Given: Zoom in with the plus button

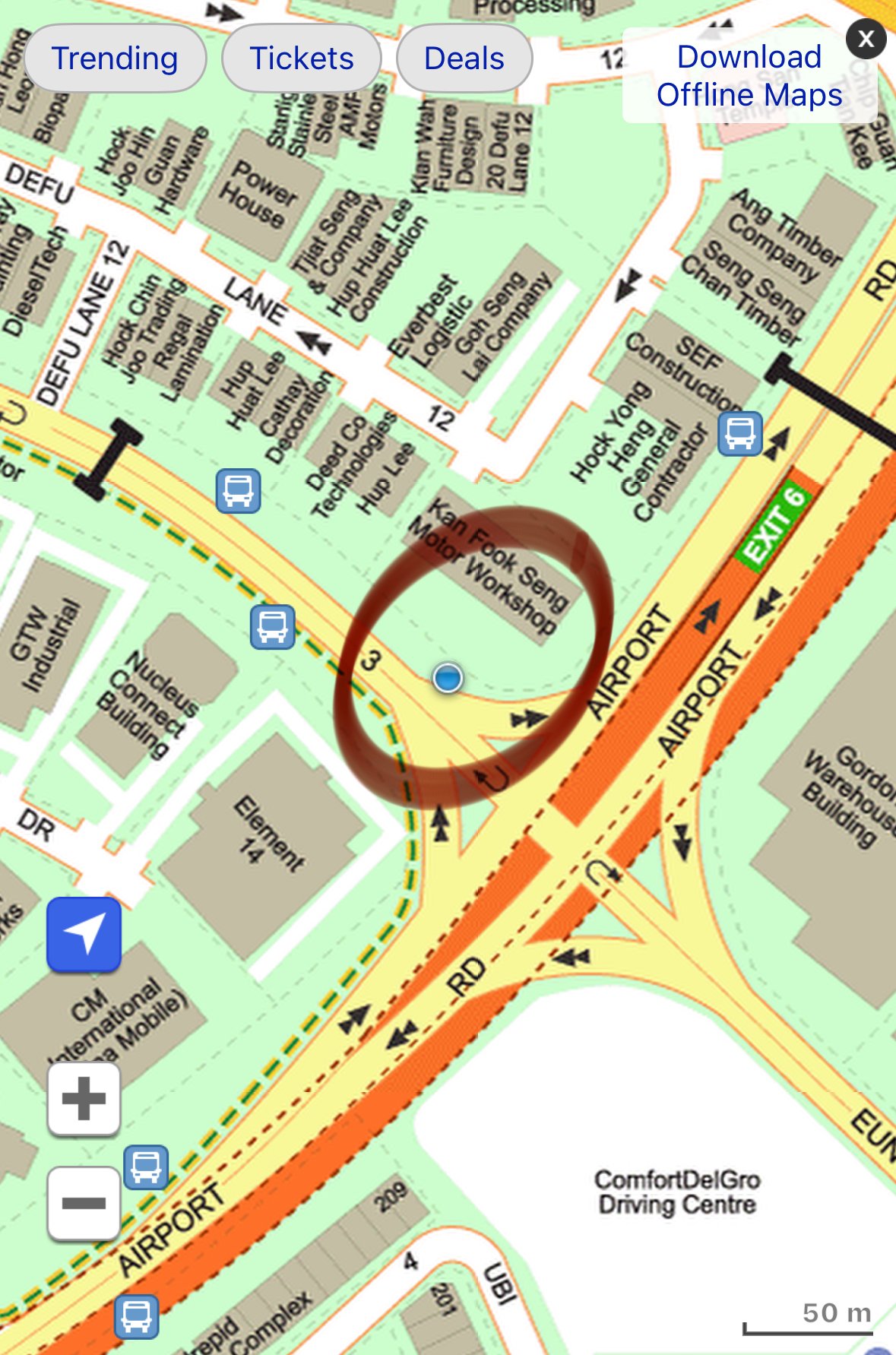Looking at the screenshot, I should (84, 1098).
